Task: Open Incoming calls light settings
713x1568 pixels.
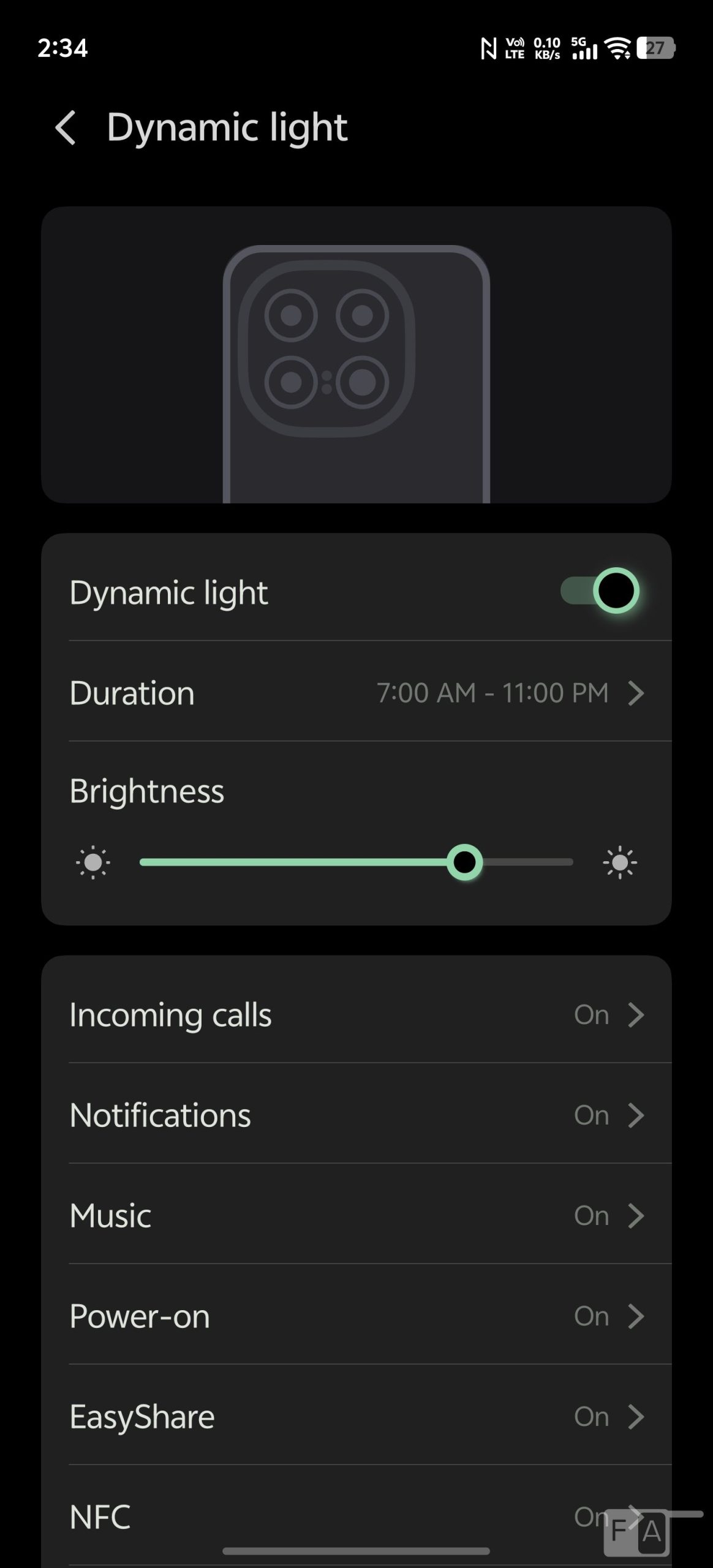Action: coord(356,1015)
